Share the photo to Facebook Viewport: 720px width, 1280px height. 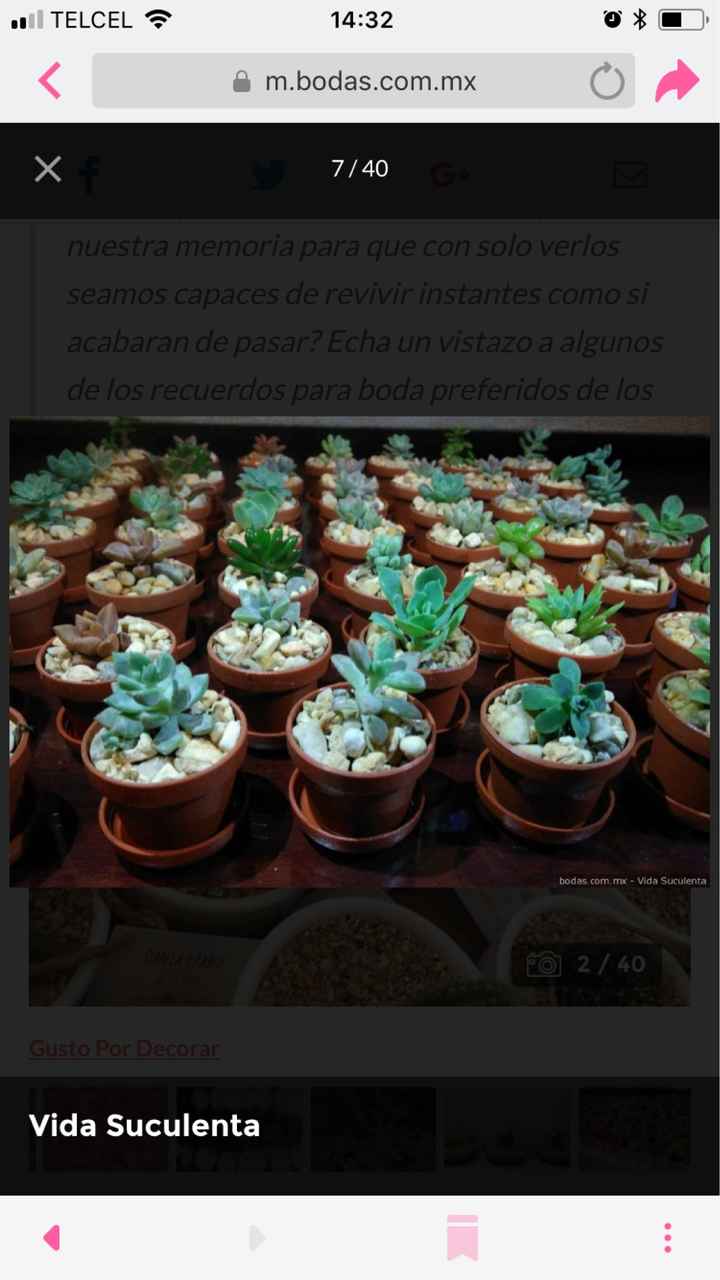89,171
